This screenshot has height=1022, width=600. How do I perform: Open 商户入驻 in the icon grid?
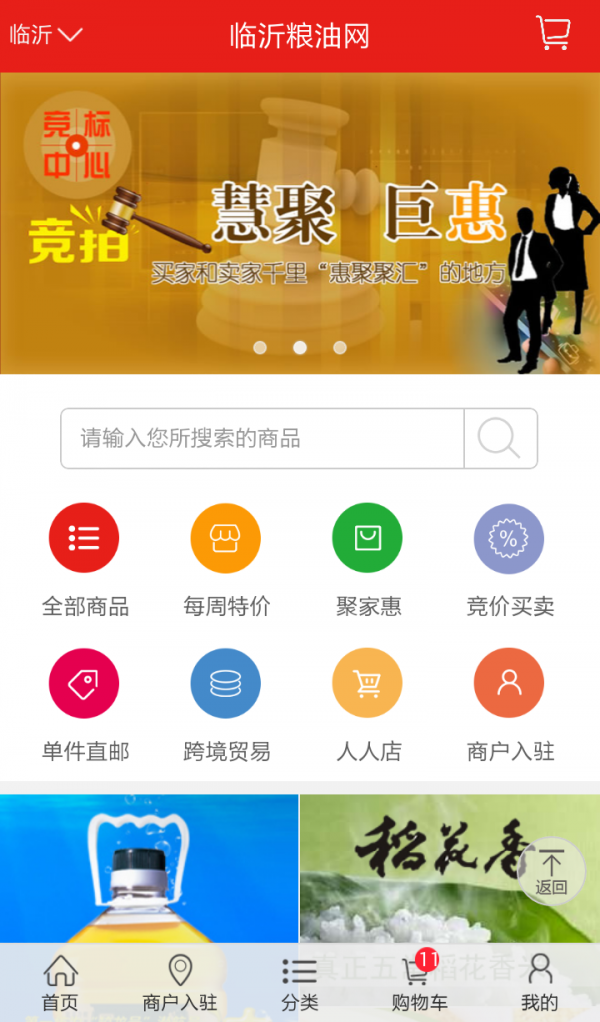509,684
